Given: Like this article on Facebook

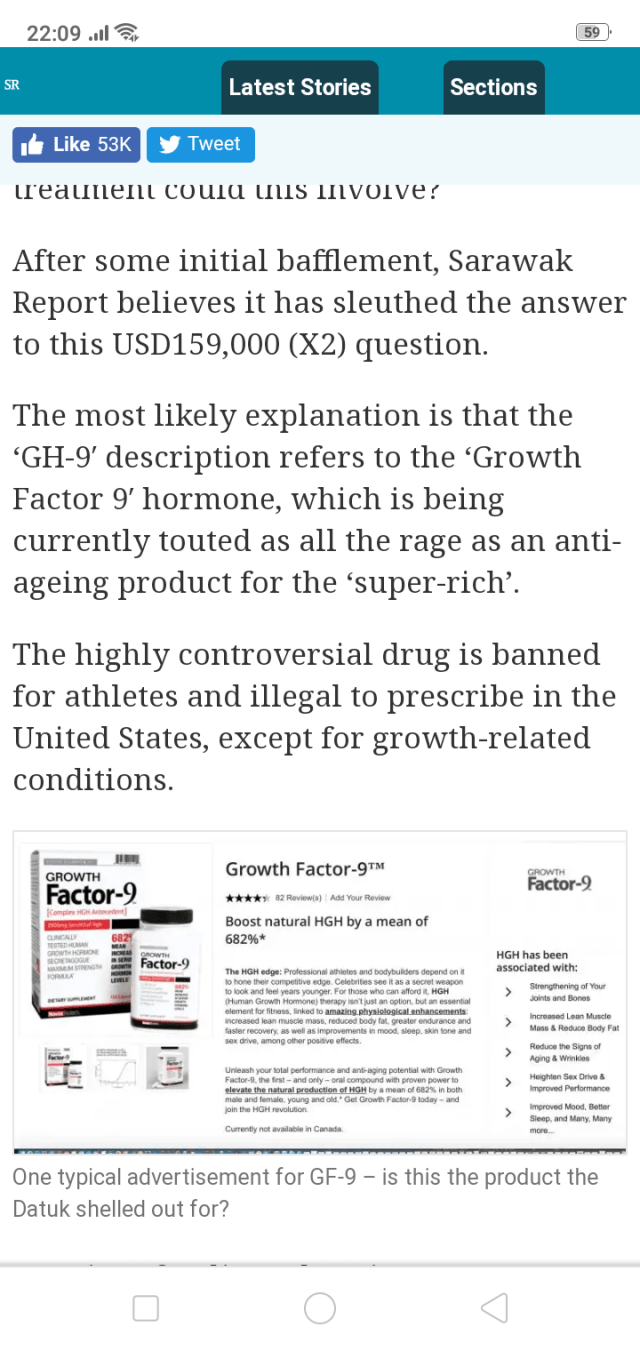Looking at the screenshot, I should click(76, 144).
